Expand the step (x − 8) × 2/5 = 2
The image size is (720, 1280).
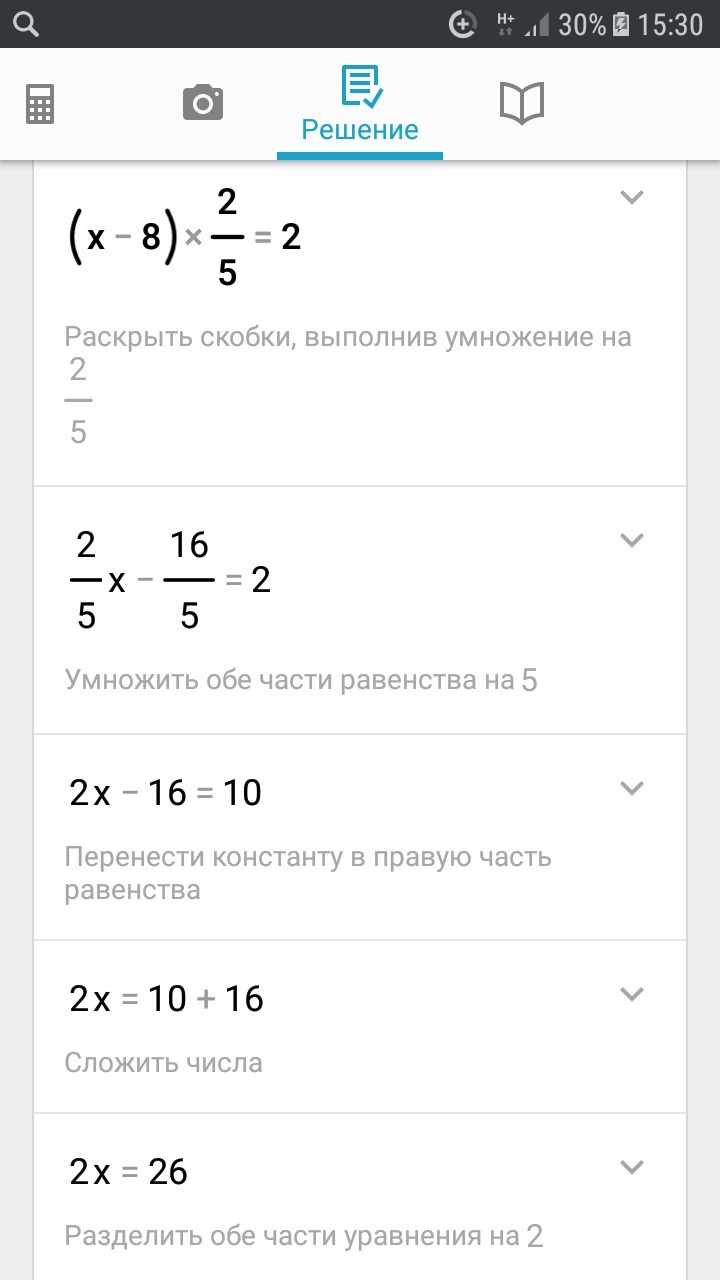point(631,197)
